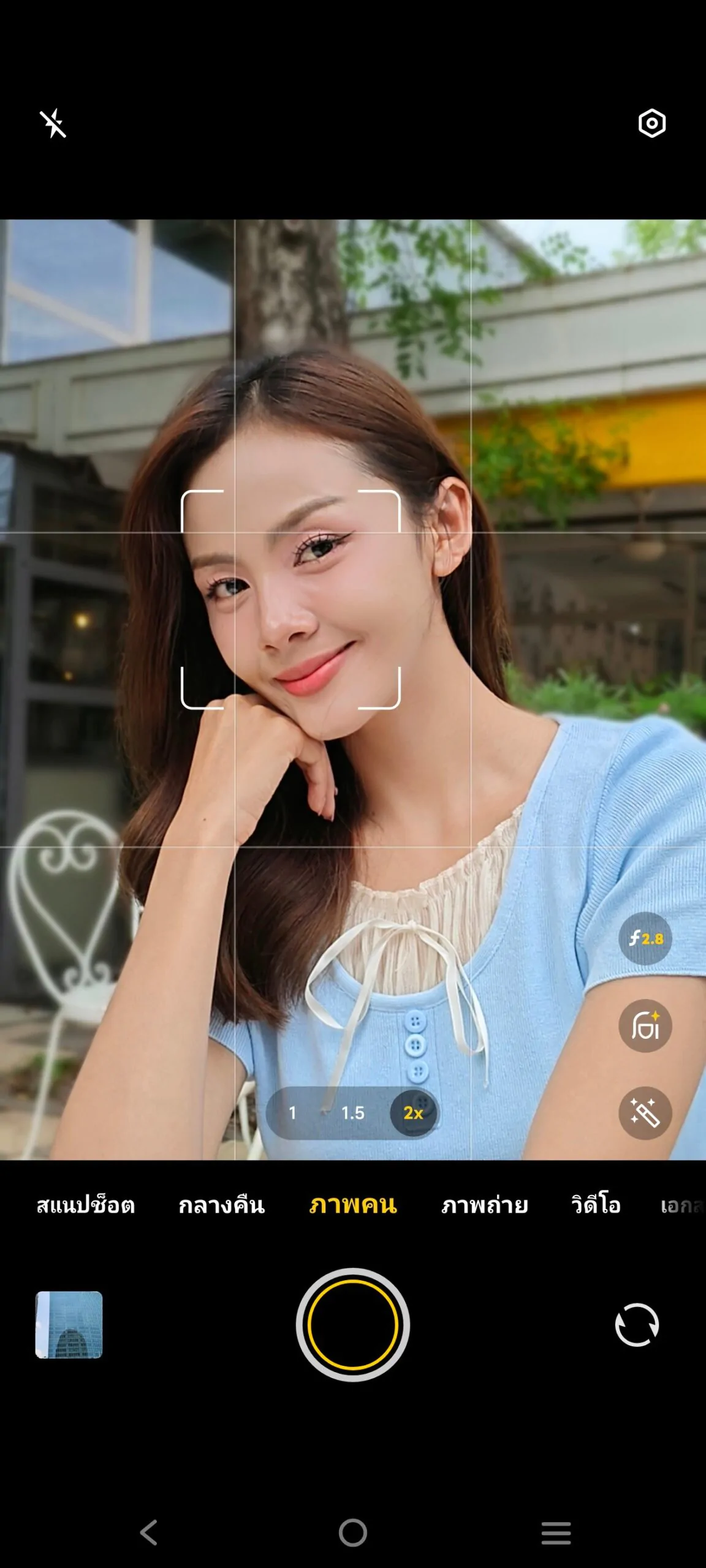The height and width of the screenshot is (1568, 706).
Task: Select 1x zoom level
Action: (x=292, y=1113)
